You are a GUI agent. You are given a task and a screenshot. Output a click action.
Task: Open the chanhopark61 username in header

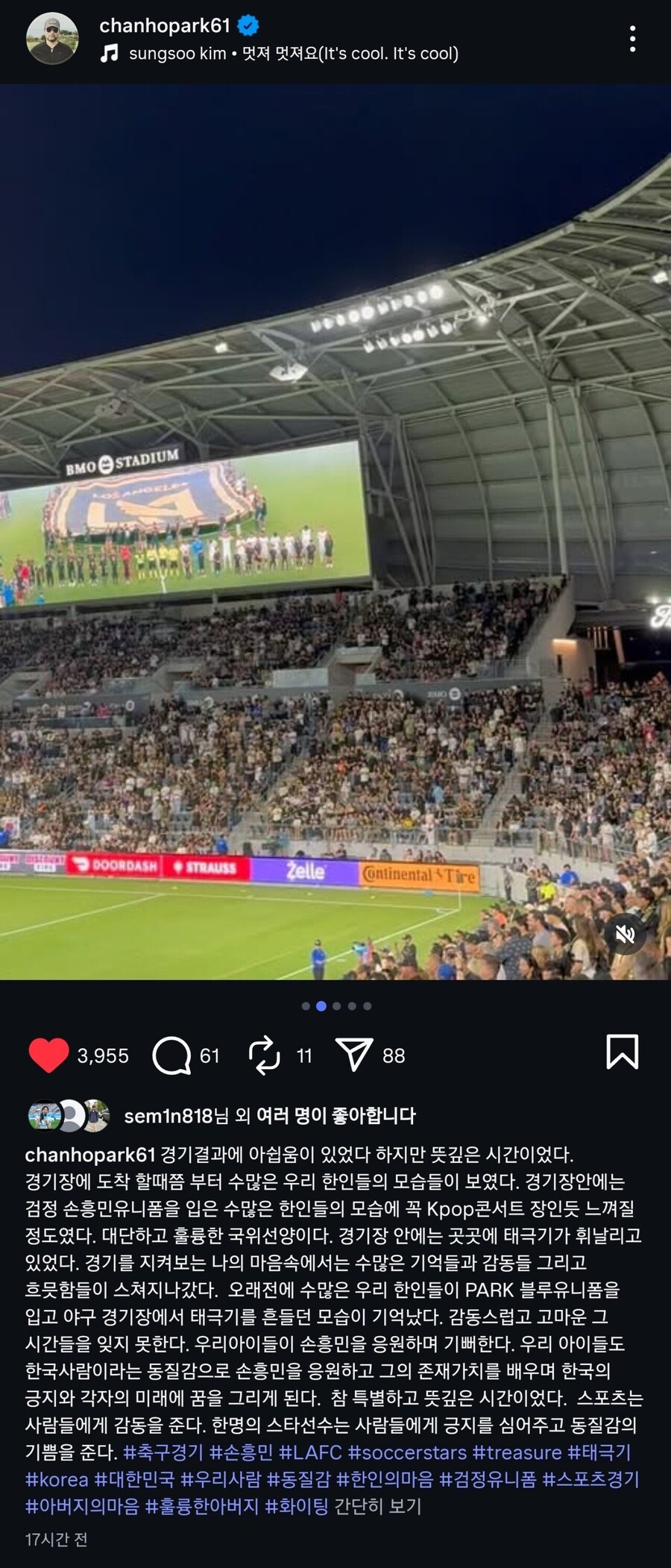[165, 26]
